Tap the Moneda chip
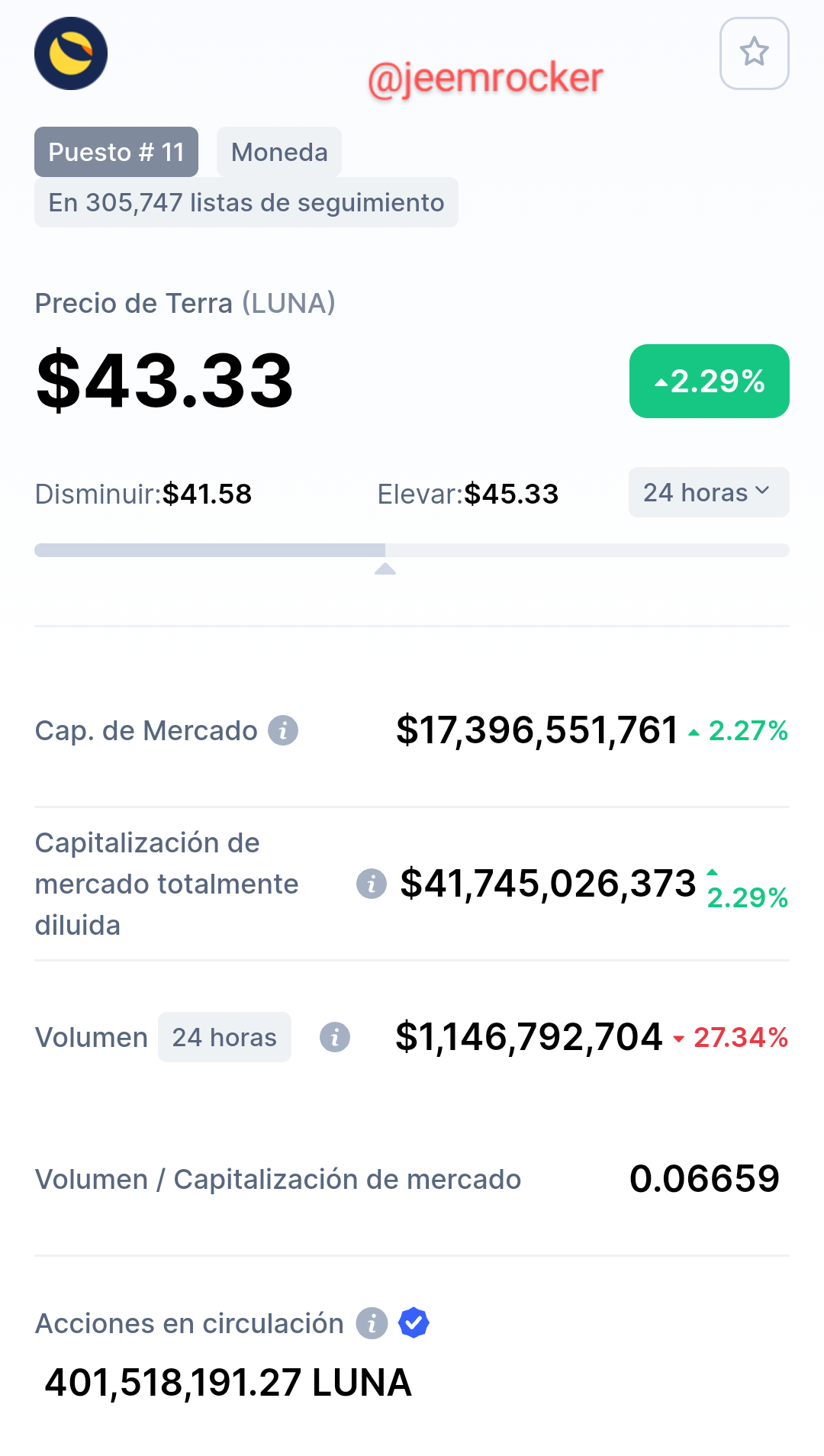 279,152
